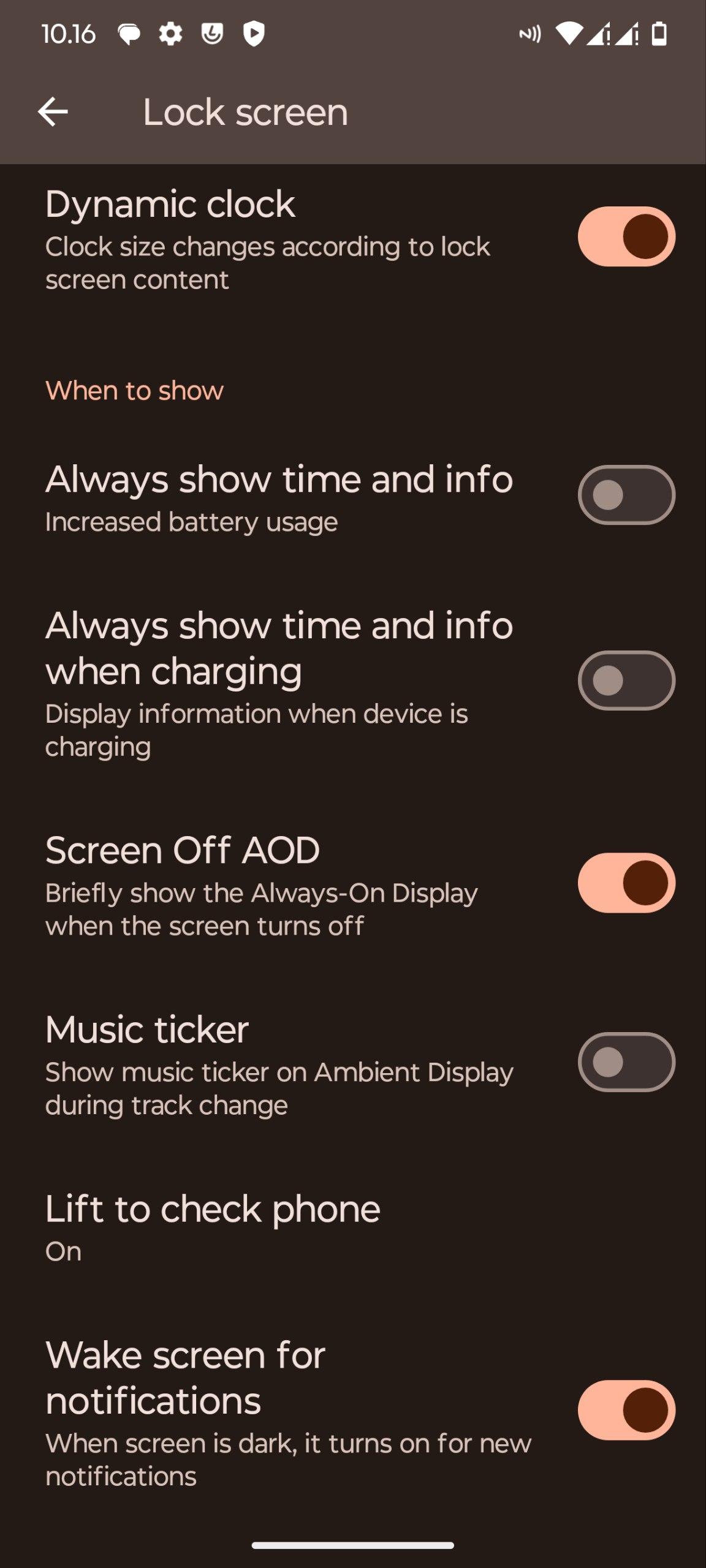The image size is (706, 1568).
Task: Turn on the Music ticker switch
Action: 626,1062
